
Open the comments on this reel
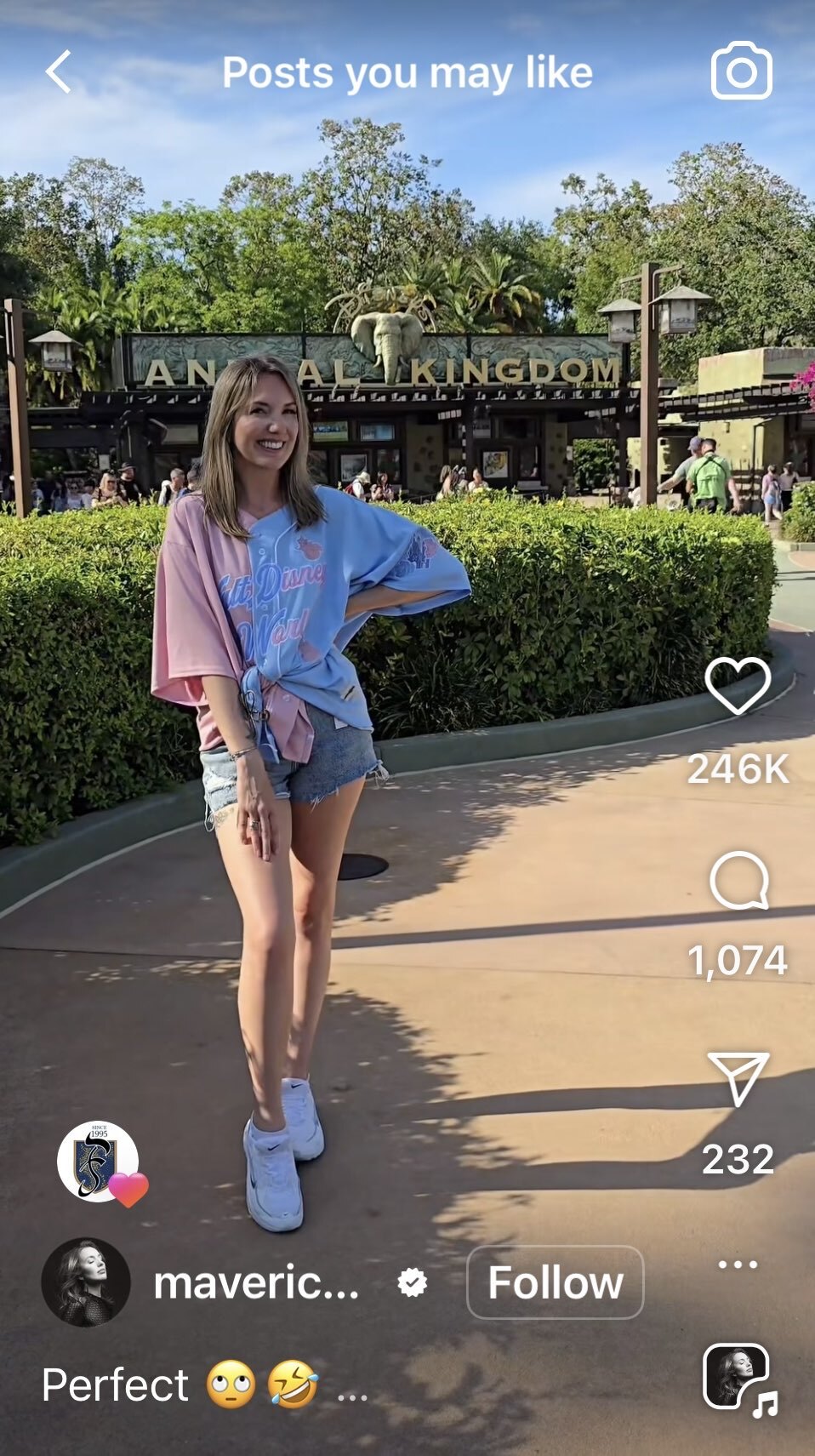(x=738, y=881)
